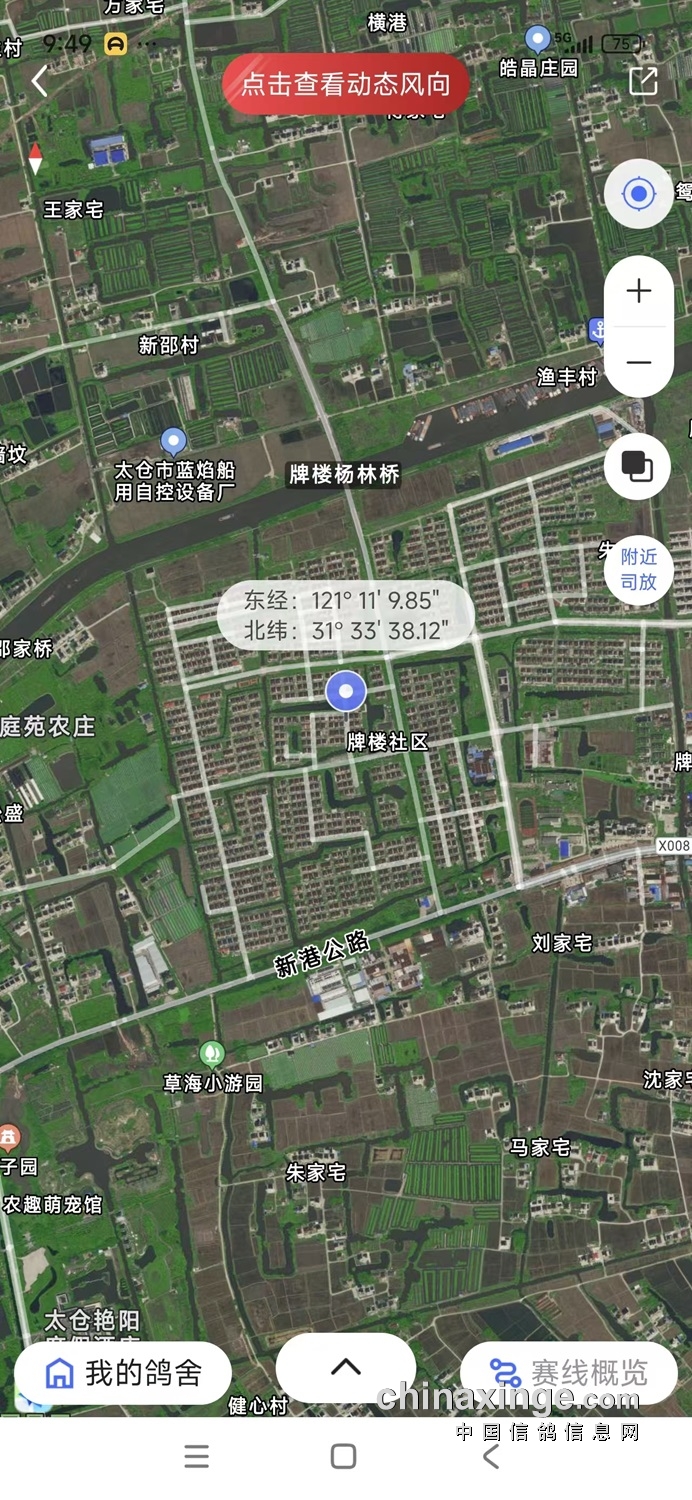Zoom out of the map
This screenshot has height=1500, width=692.
click(638, 363)
